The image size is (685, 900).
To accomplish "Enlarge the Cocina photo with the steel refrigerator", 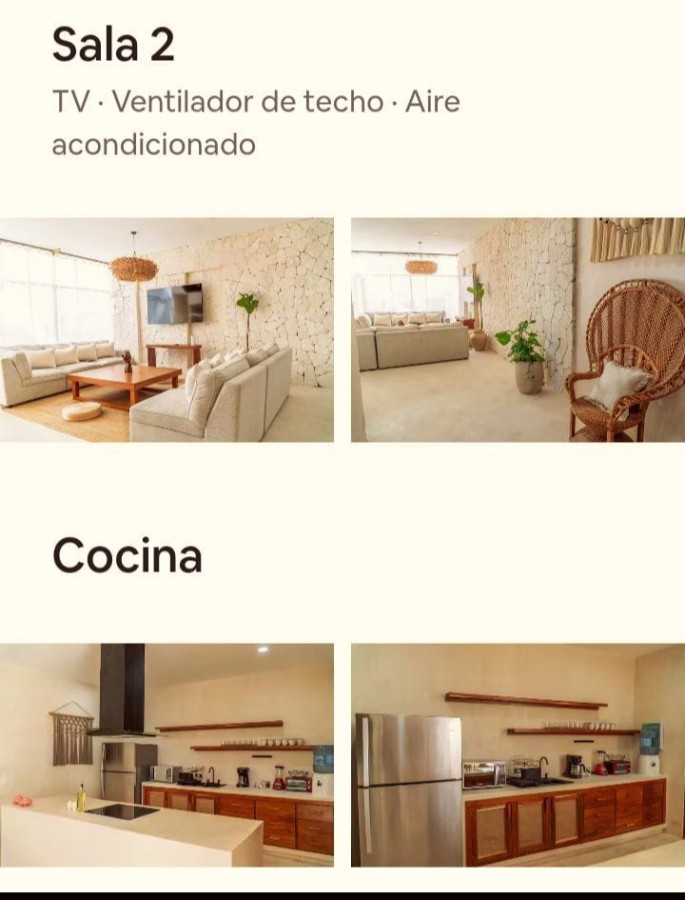I will [518, 755].
